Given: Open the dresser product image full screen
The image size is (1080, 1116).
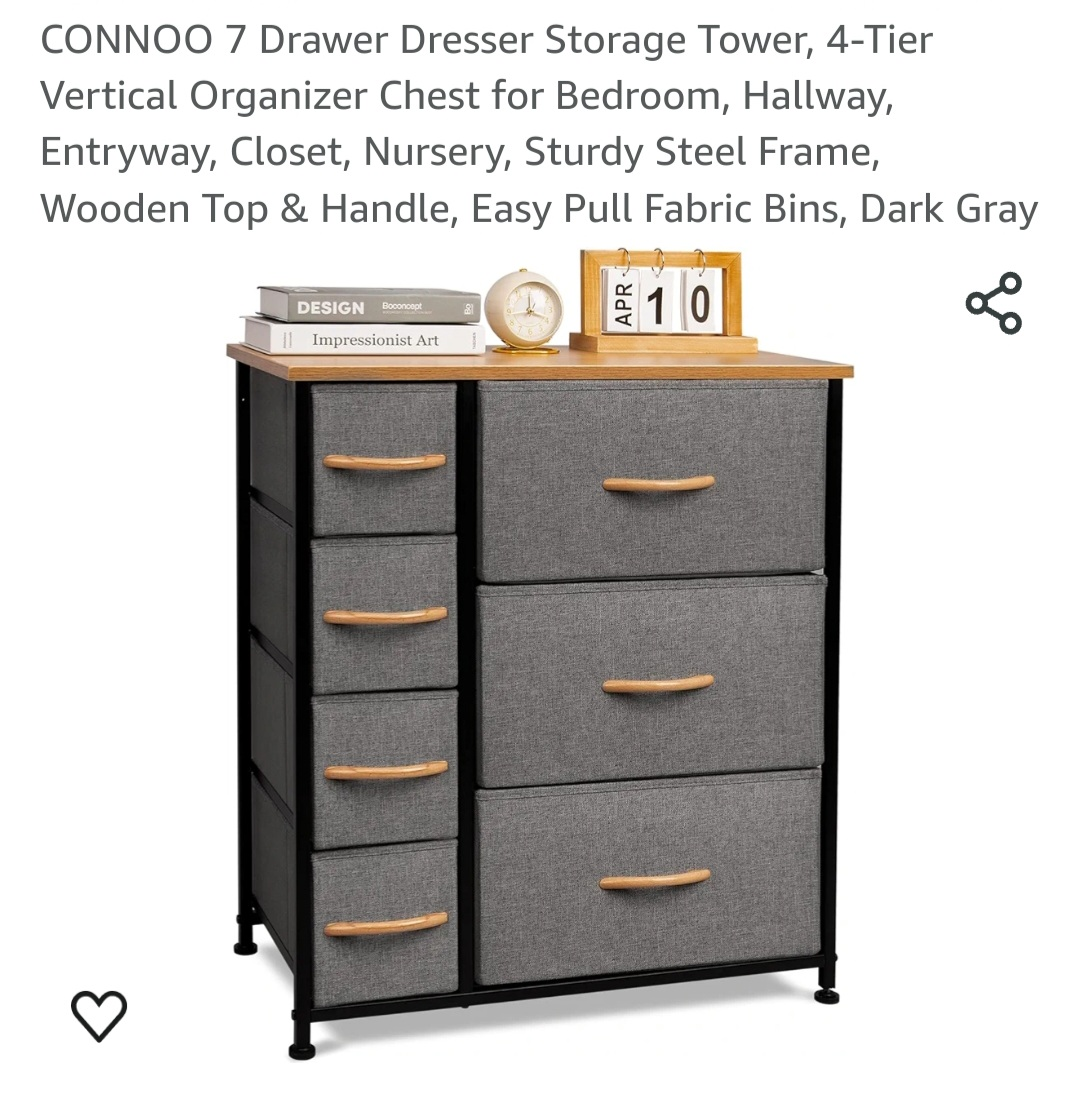Looking at the screenshot, I should coord(540,660).
